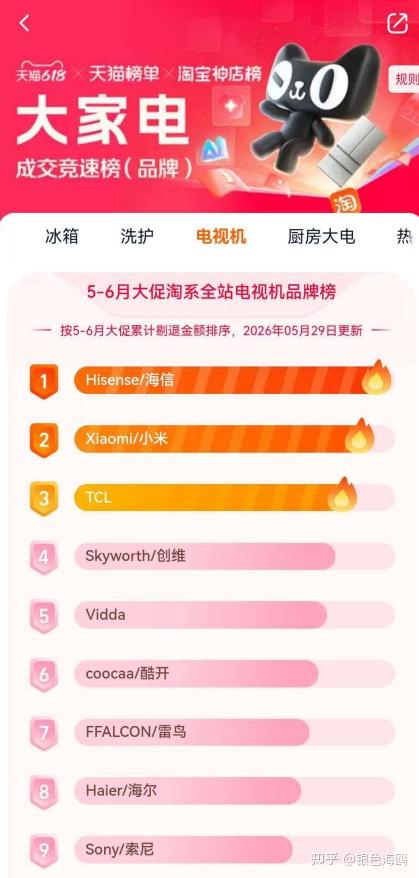Image resolution: width=419 pixels, height=878 pixels.
Task: Open the Xiaomi/小米 ranking row
Action: (212, 439)
